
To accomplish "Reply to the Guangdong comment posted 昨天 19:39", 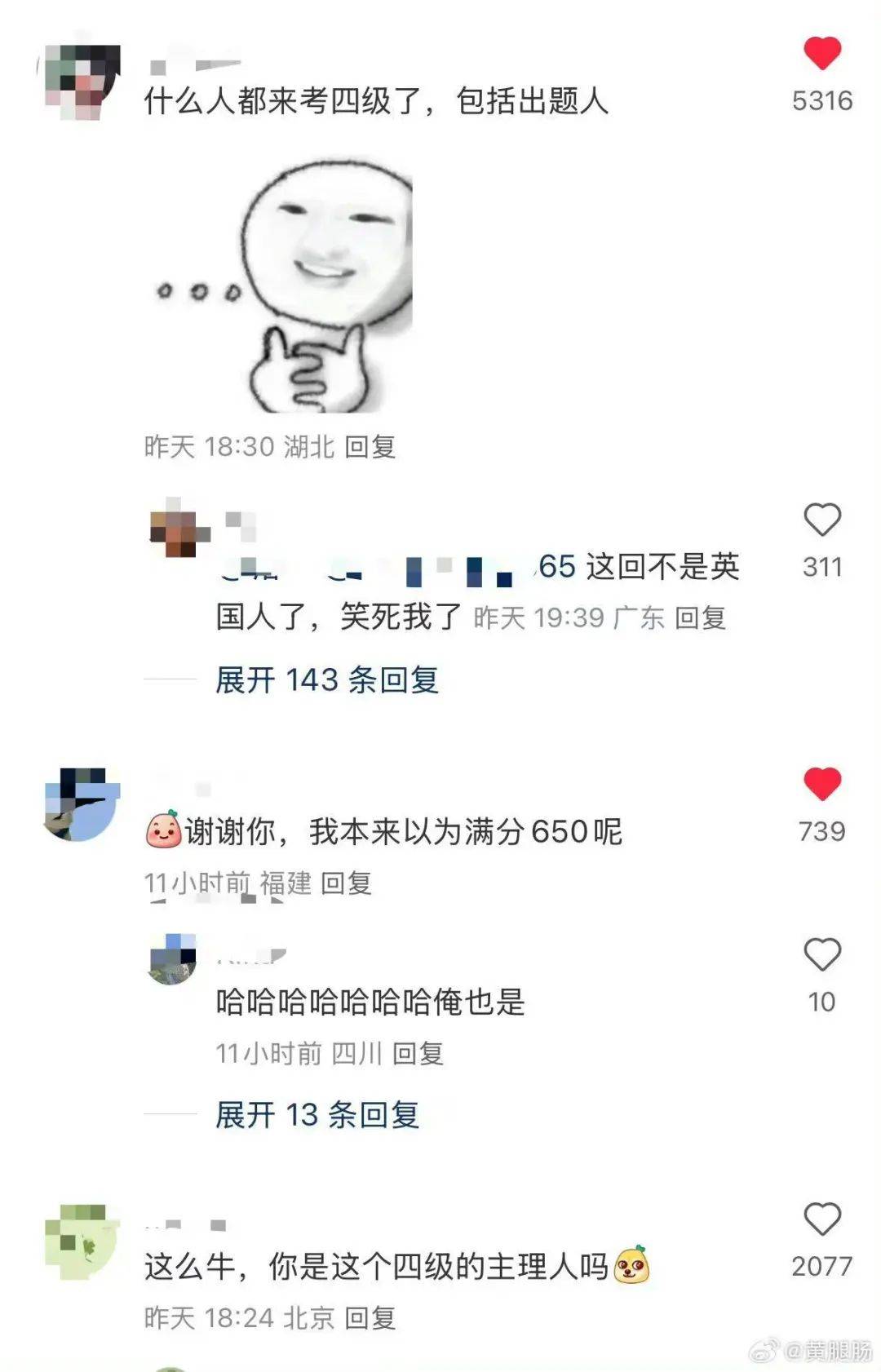I will (x=700, y=618).
